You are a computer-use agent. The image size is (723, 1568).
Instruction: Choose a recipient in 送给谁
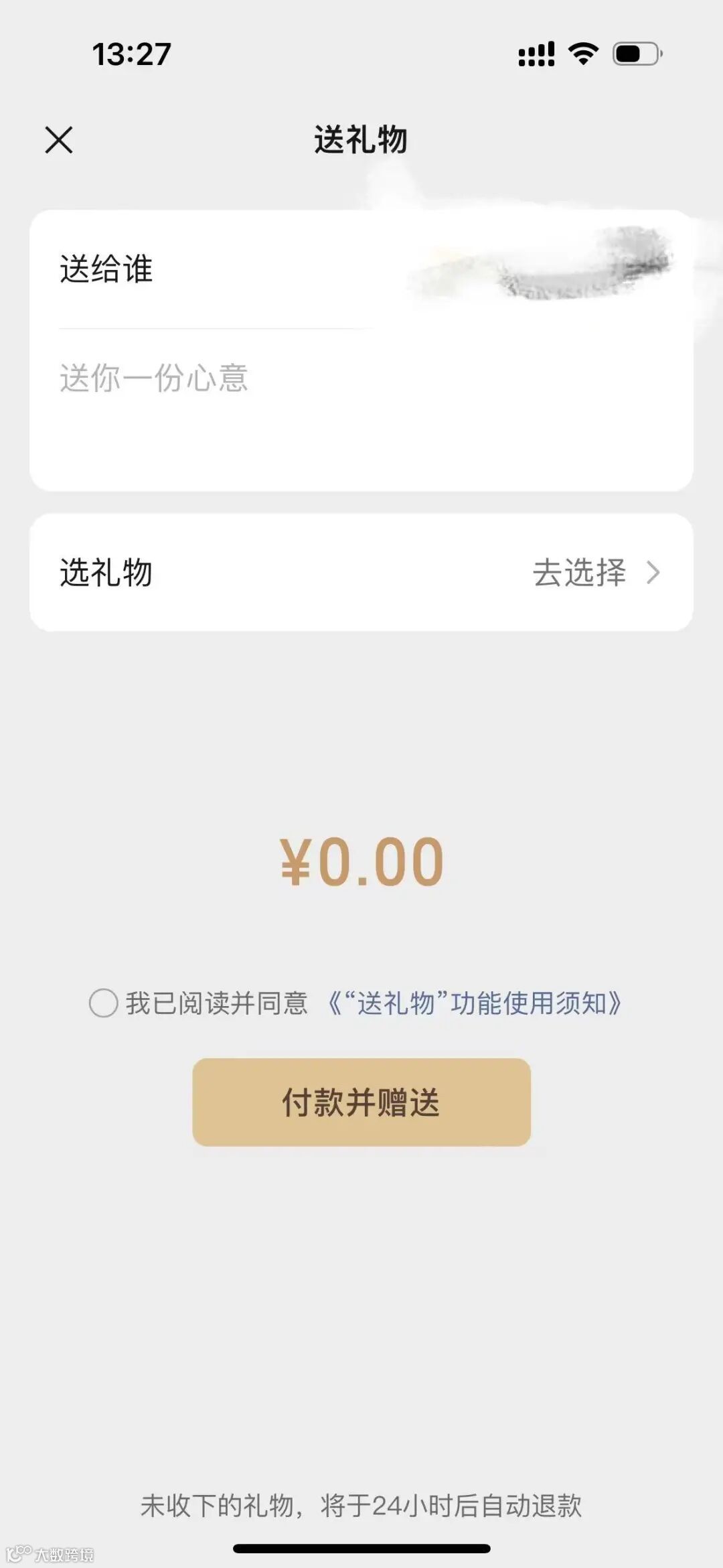tap(361, 269)
